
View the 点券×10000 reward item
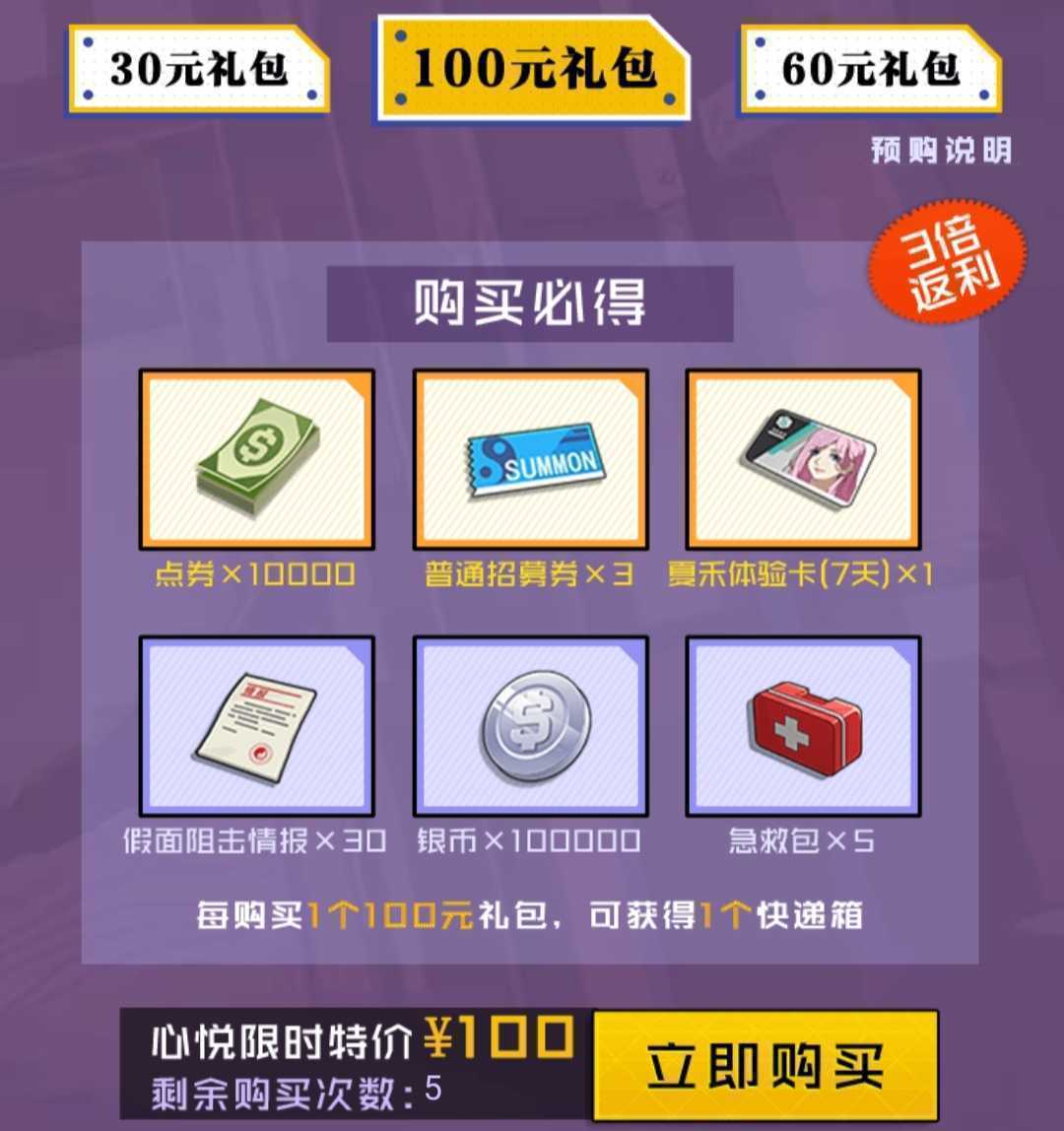click(256, 459)
